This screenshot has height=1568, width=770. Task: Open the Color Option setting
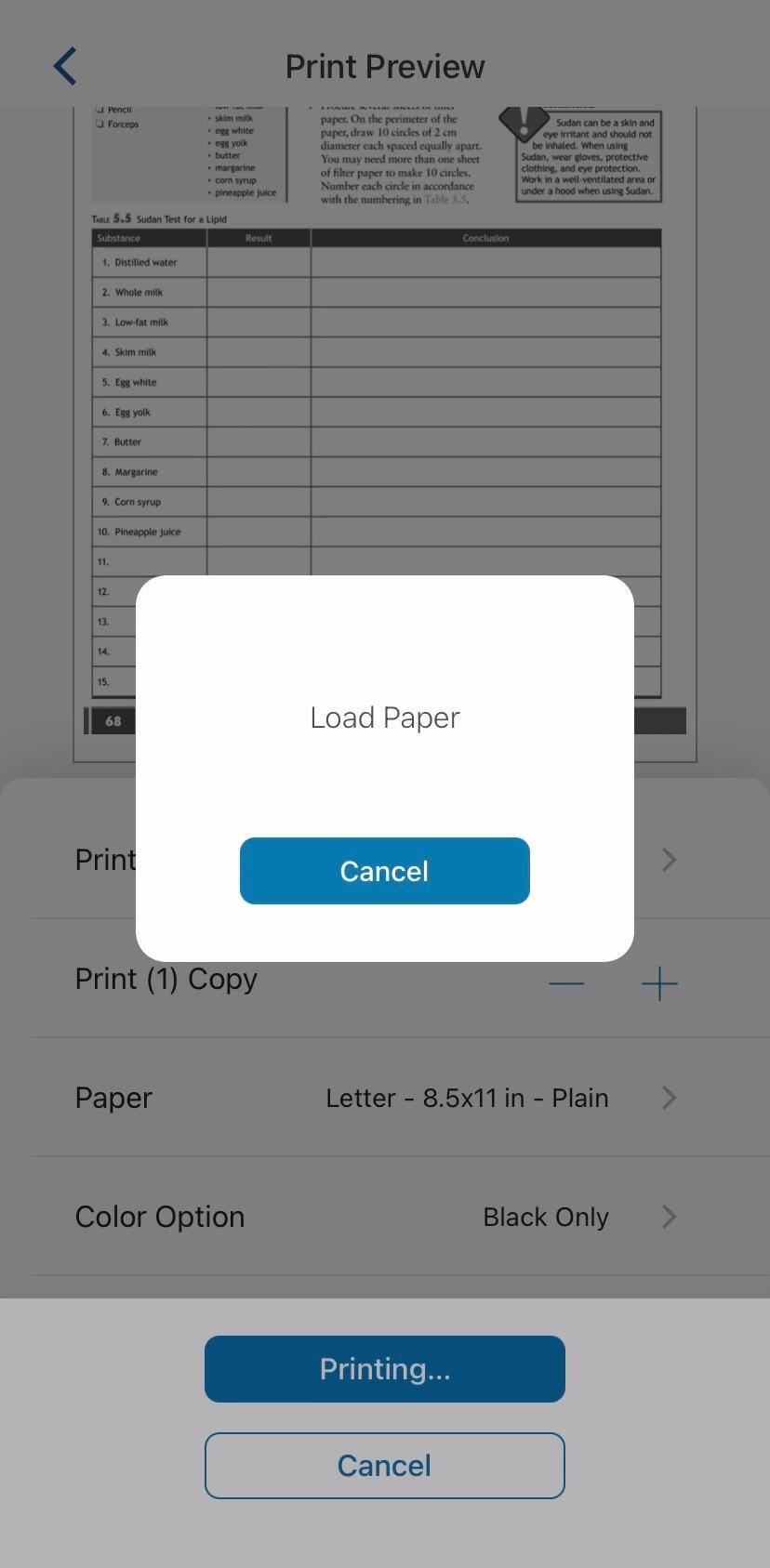coord(376,1217)
